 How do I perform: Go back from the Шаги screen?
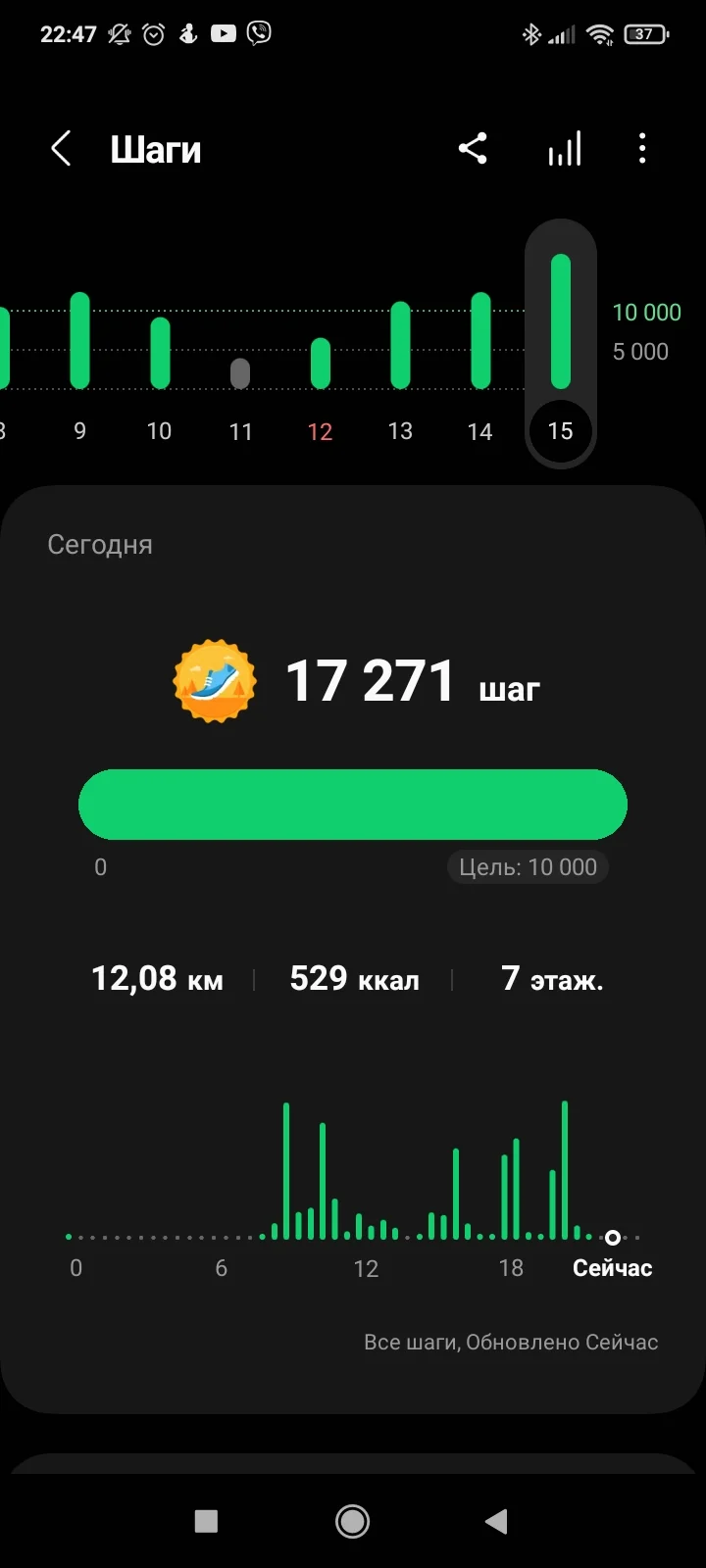pos(61,150)
